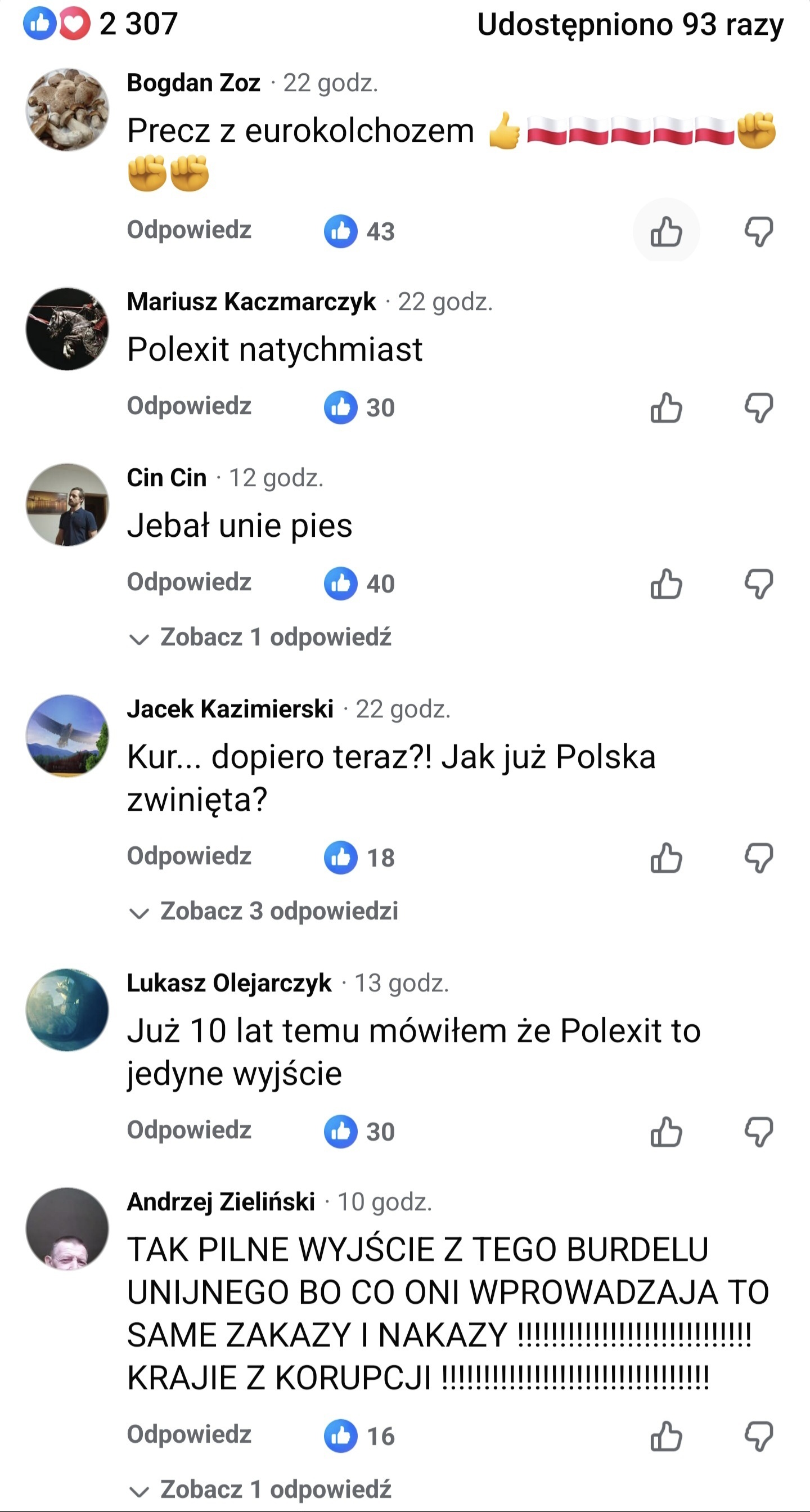Open Jacek Kazimierski's profile picture
810x1512 pixels.
pos(67,736)
